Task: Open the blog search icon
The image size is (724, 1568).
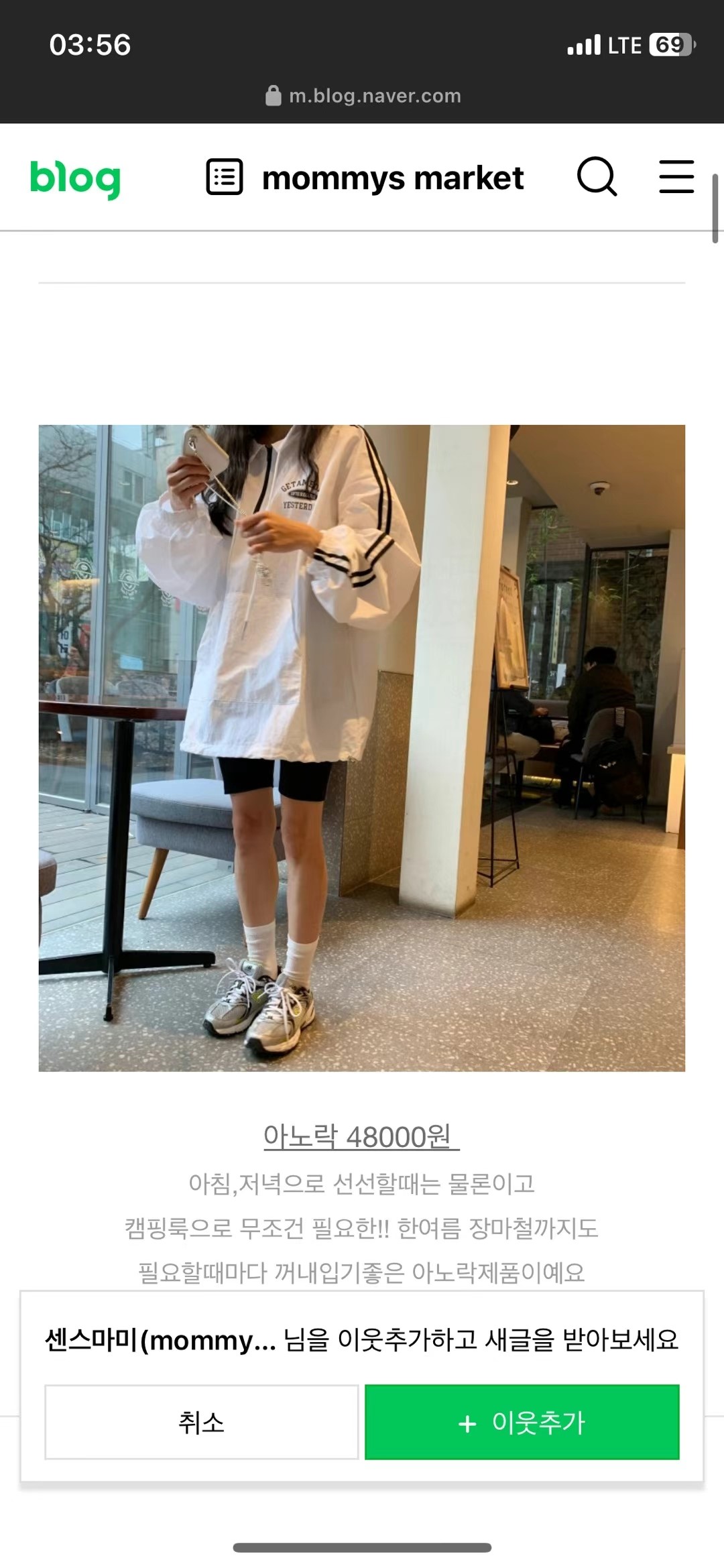Action: pos(596,177)
